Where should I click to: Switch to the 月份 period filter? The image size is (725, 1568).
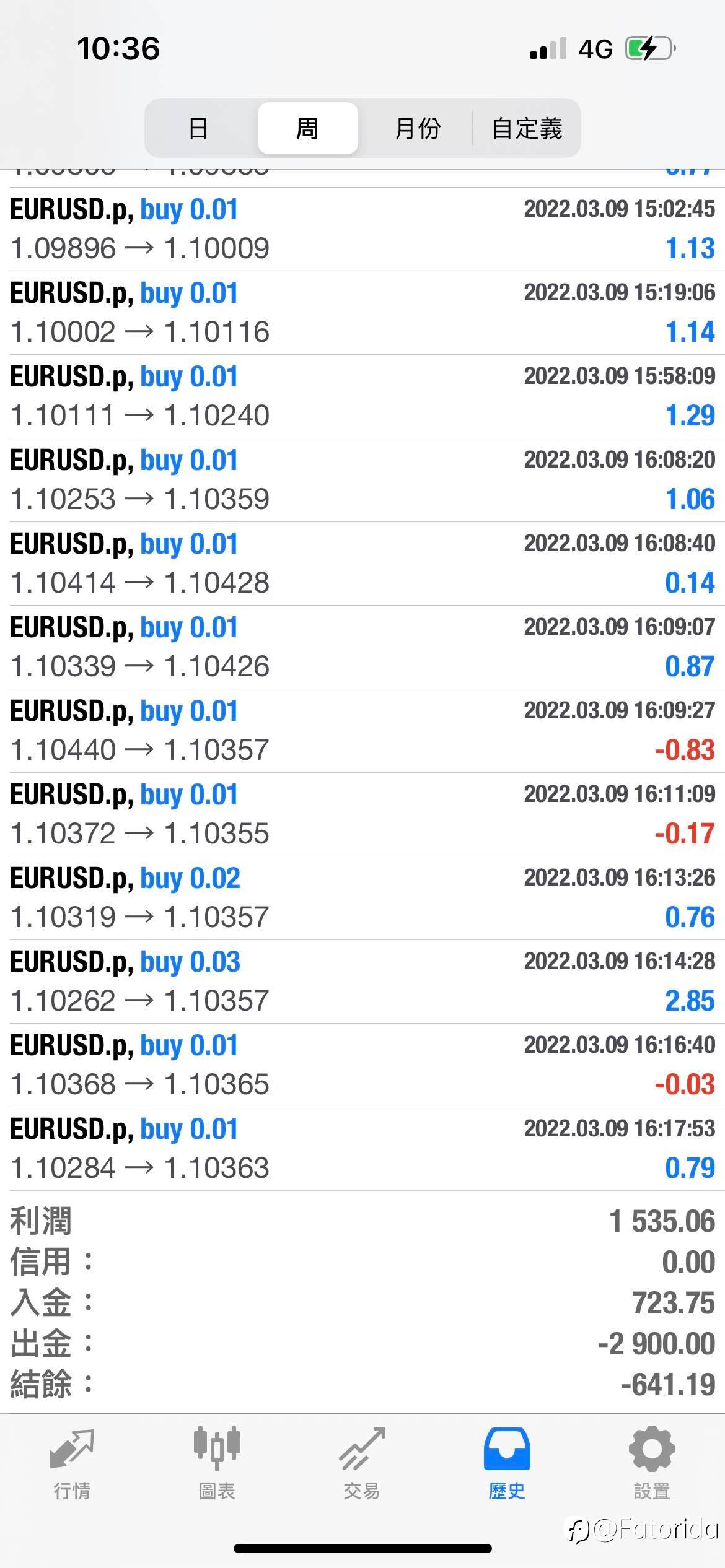pos(417,128)
